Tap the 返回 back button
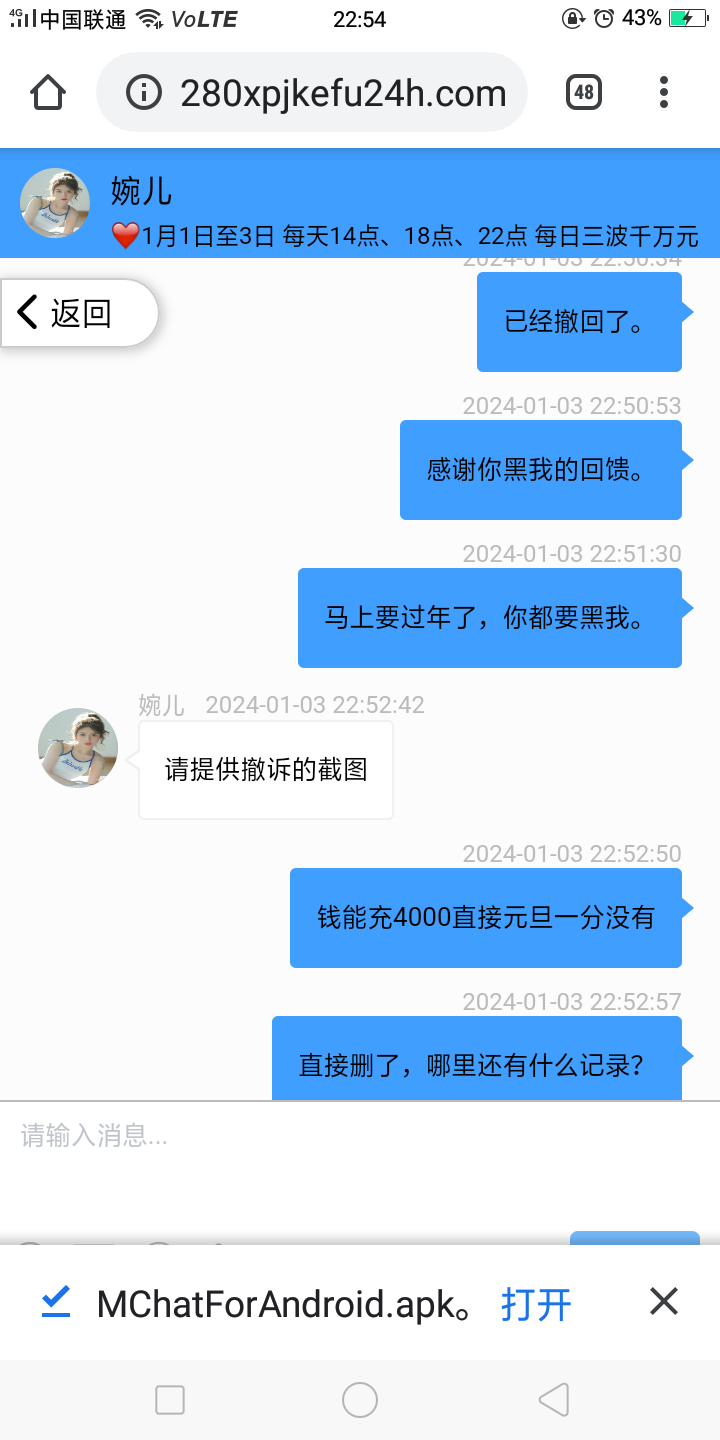 point(78,313)
